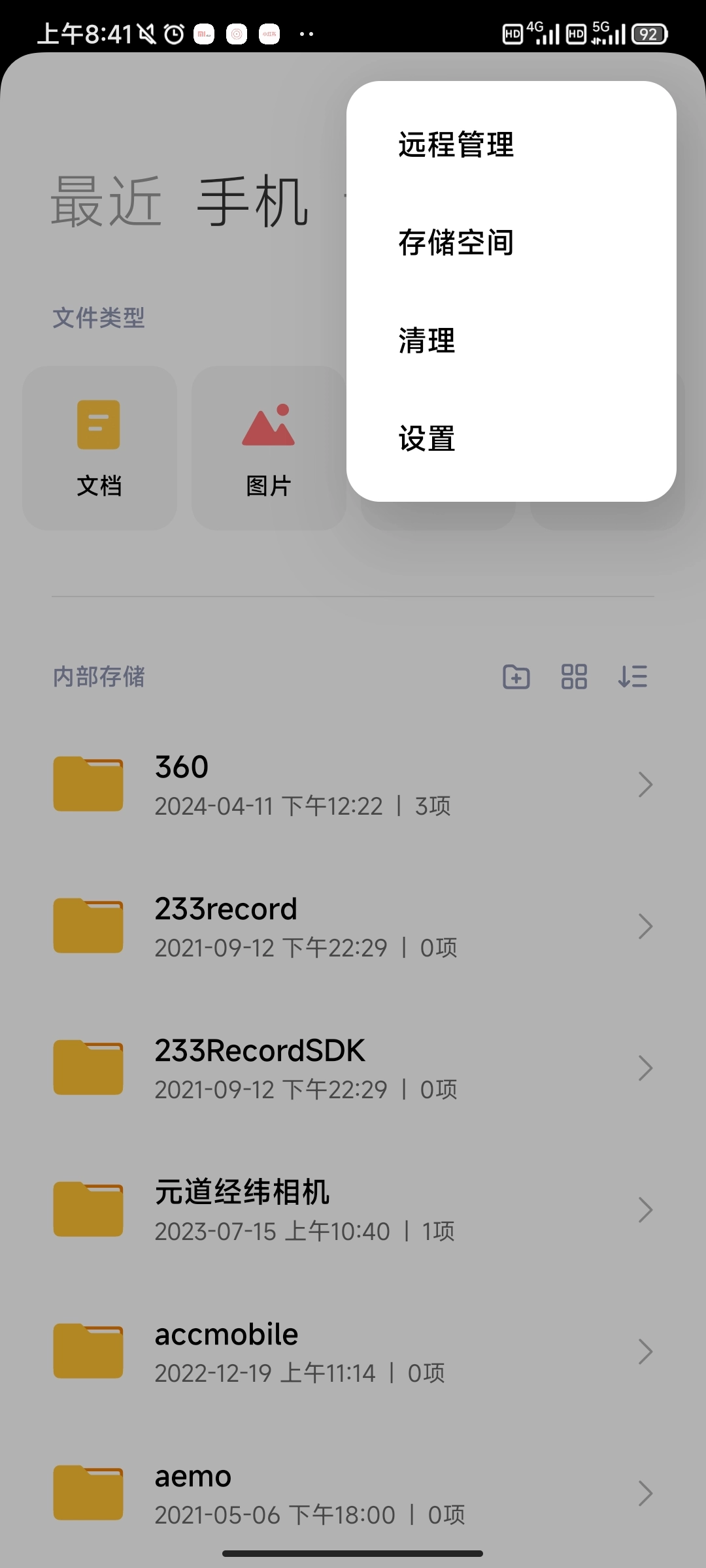This screenshot has width=706, height=1568.
Task: Open the 图片 pictures category icon
Action: pos(268,426)
